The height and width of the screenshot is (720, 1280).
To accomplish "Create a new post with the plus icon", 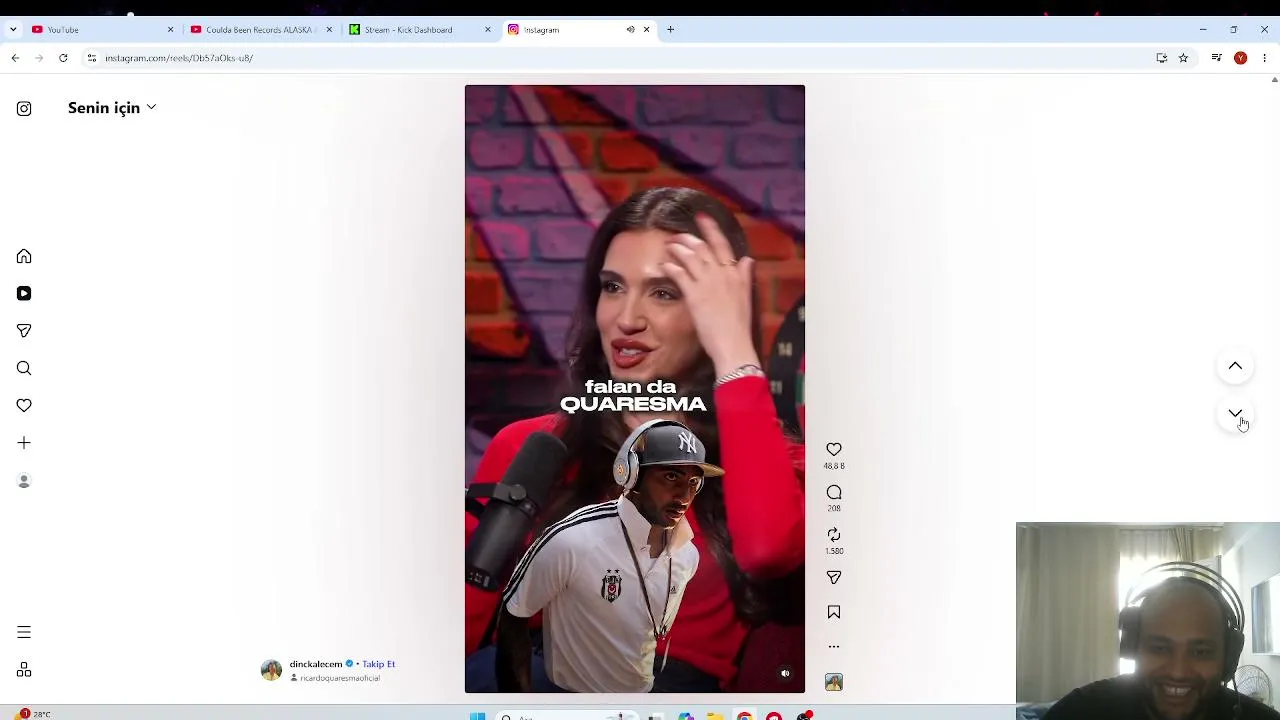I will [x=24, y=443].
